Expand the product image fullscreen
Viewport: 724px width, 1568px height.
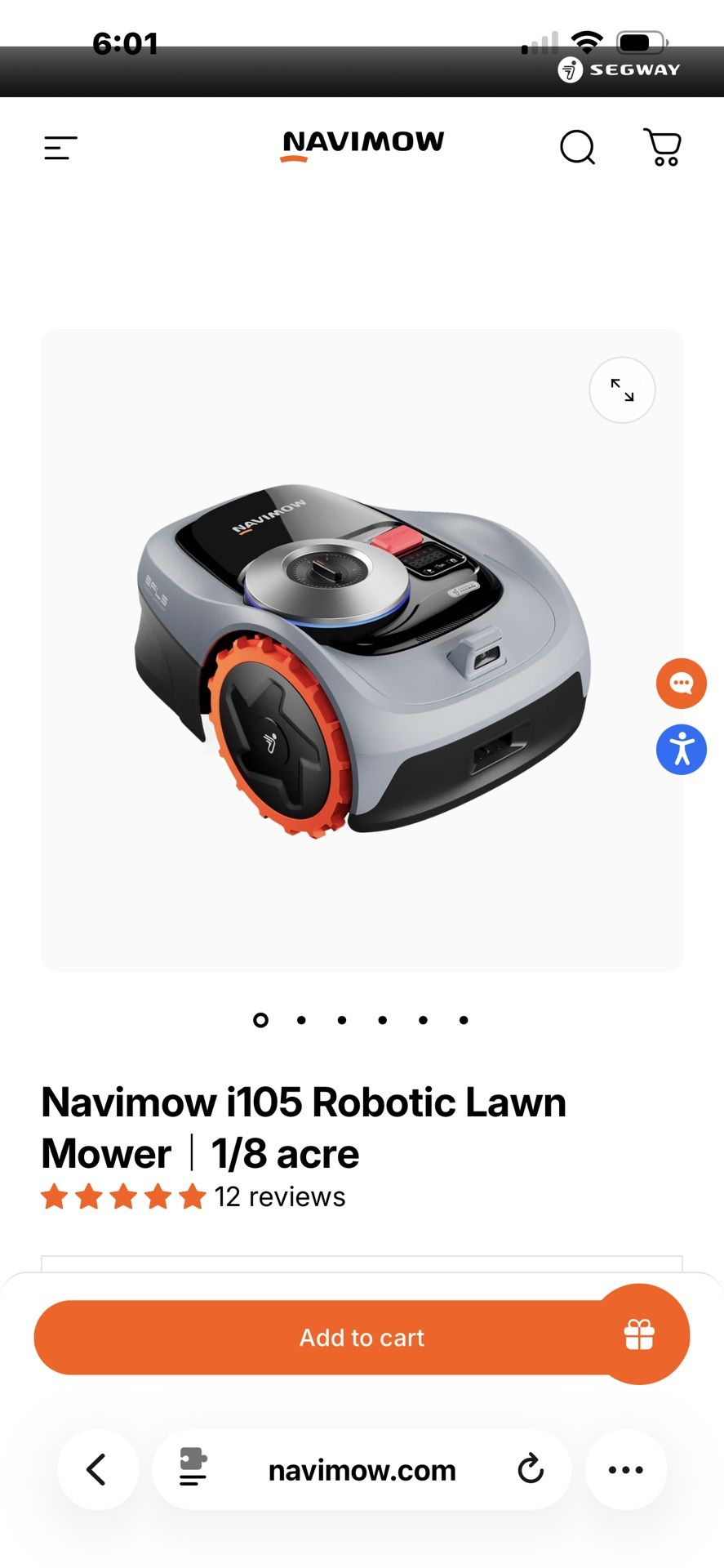coord(622,390)
